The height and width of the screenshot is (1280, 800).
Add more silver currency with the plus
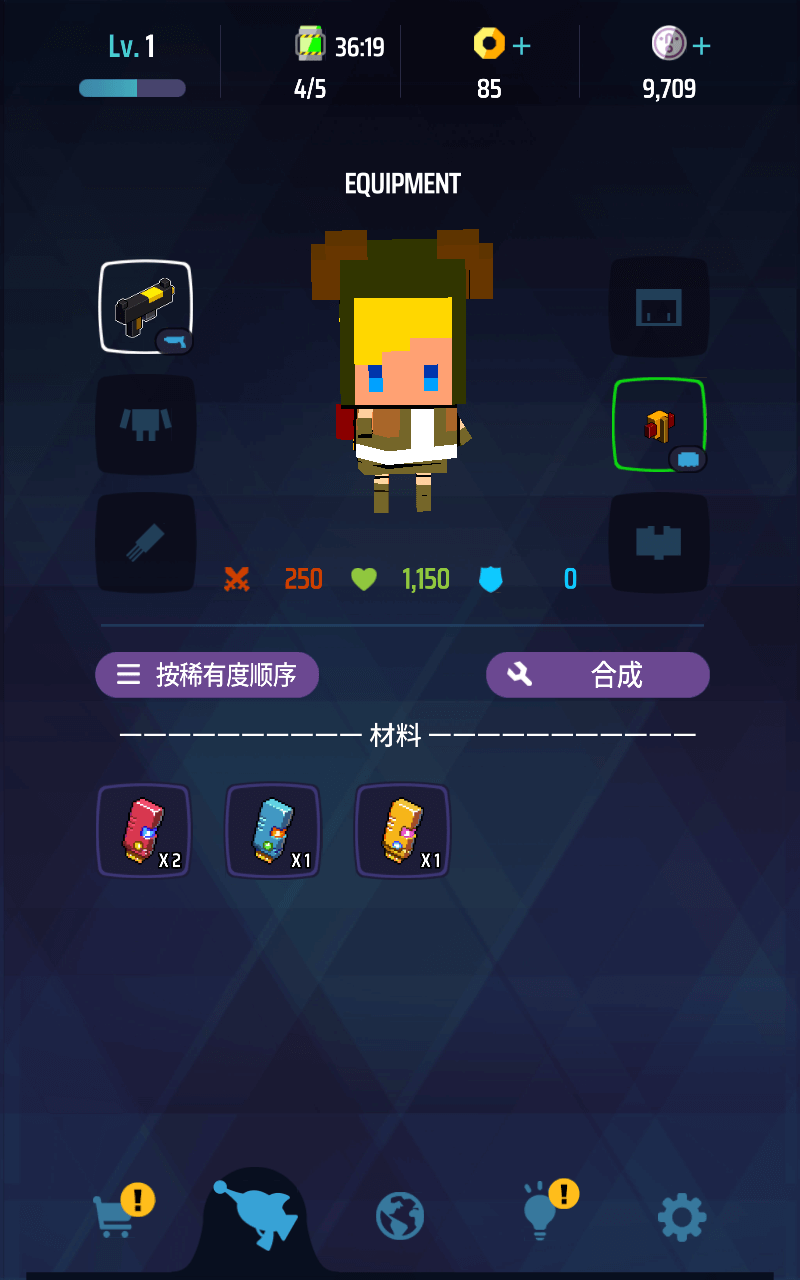click(x=701, y=45)
